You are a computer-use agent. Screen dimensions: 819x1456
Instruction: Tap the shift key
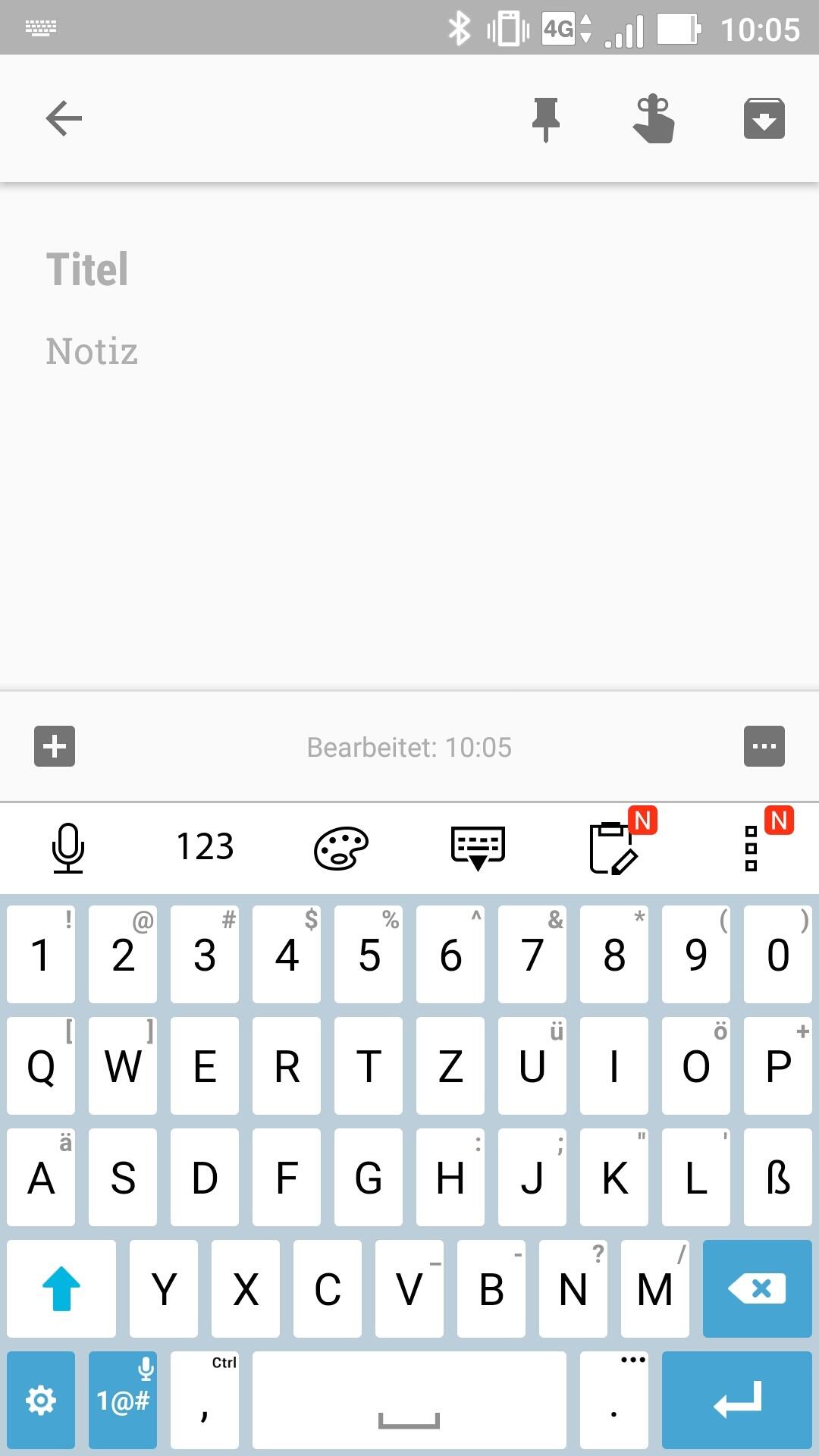61,1288
